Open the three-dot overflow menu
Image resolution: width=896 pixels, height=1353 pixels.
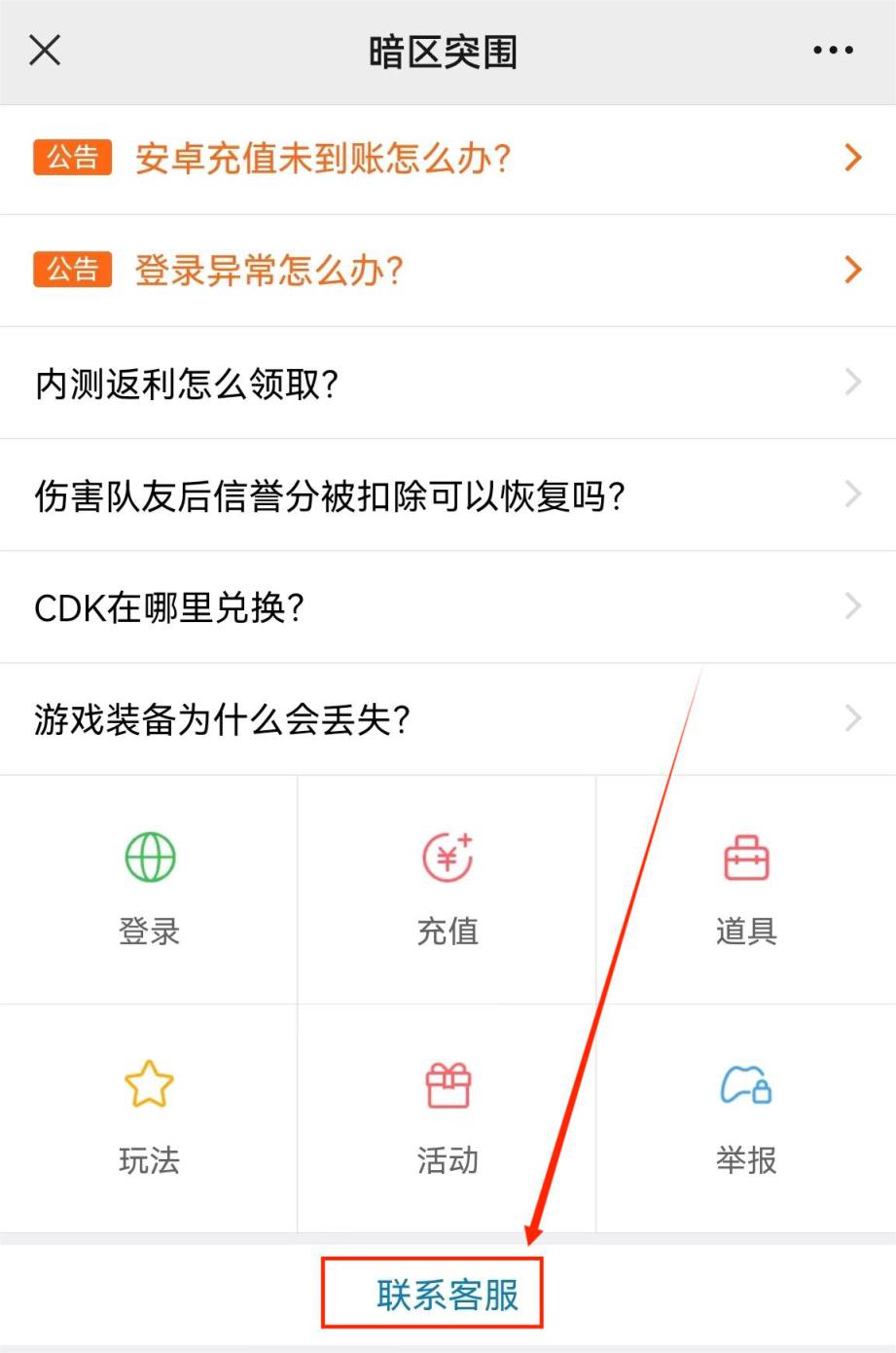click(833, 51)
